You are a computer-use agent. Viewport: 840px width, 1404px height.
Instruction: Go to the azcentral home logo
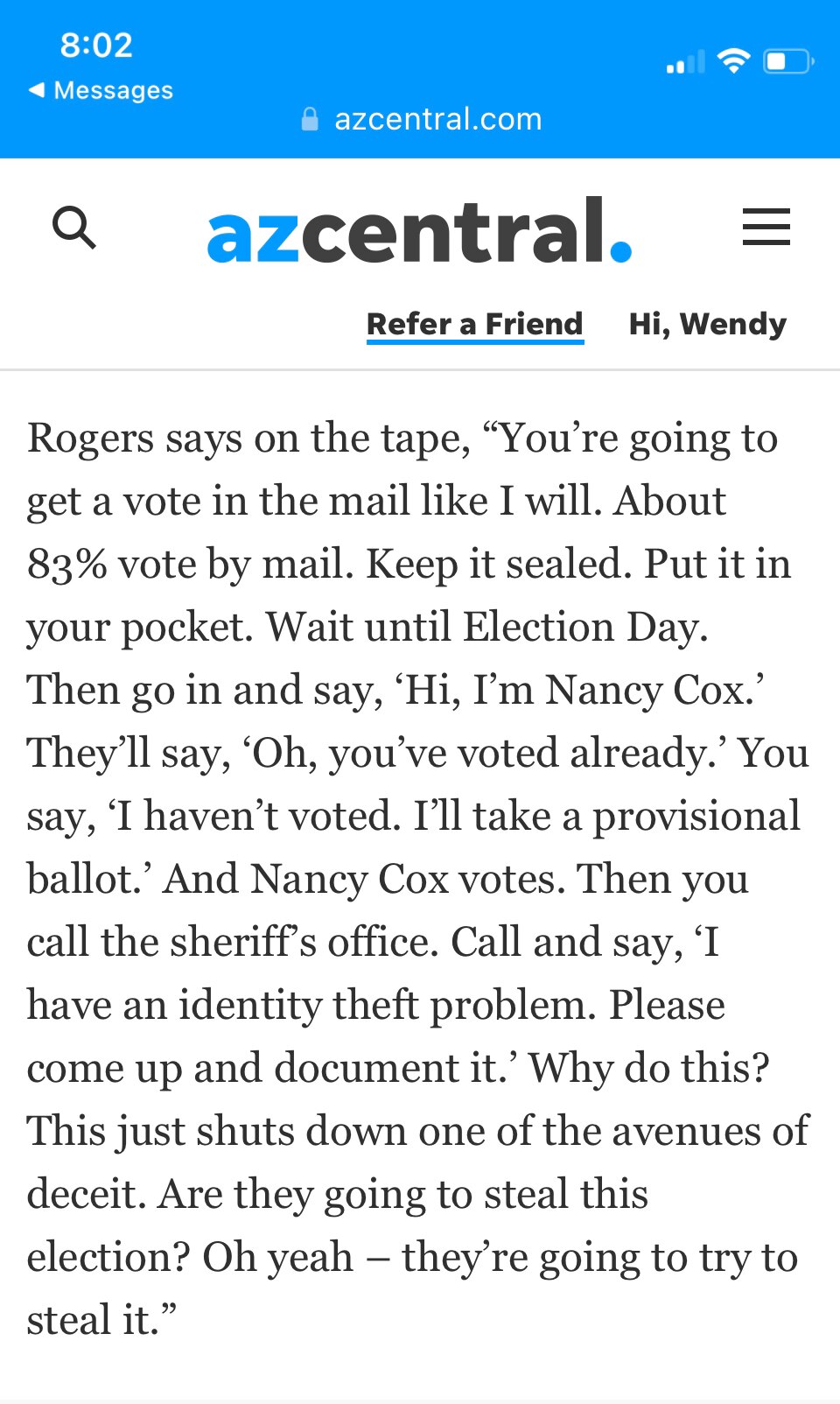[419, 230]
